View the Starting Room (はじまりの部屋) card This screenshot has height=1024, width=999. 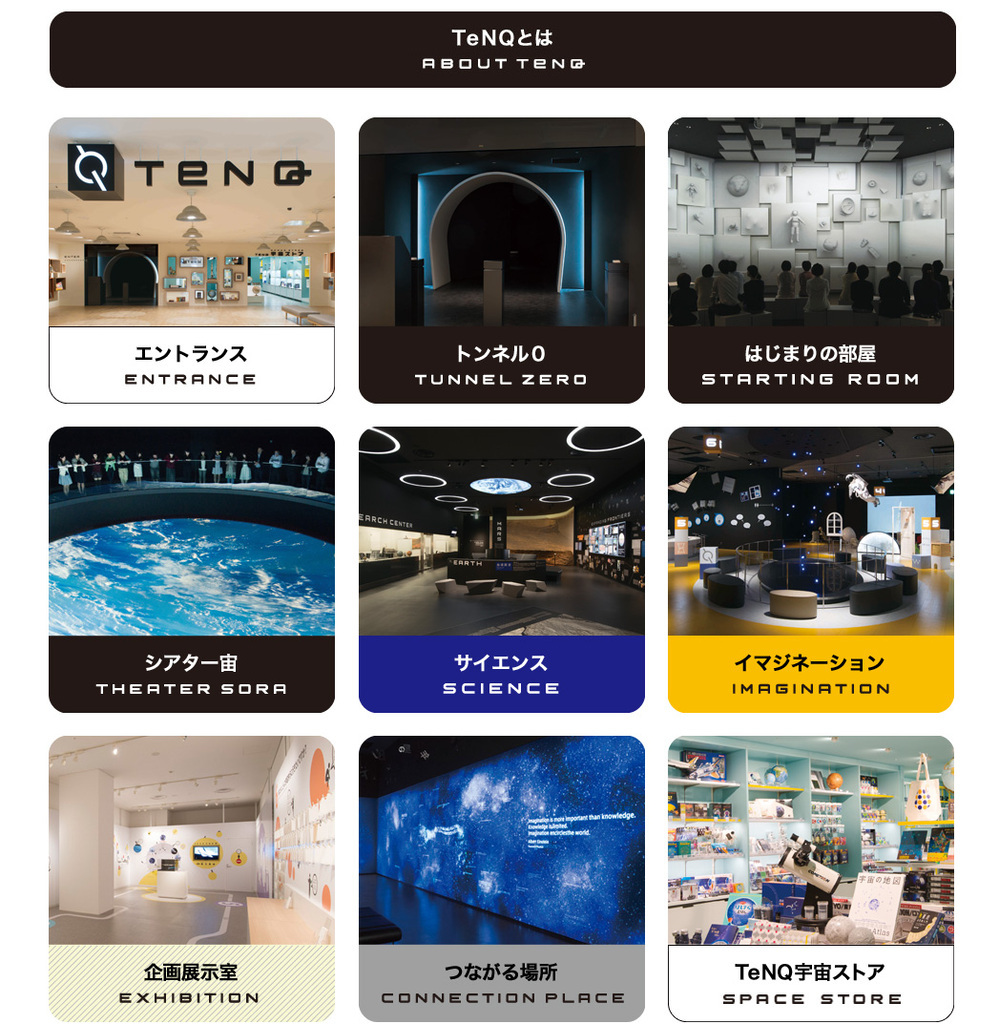810,260
